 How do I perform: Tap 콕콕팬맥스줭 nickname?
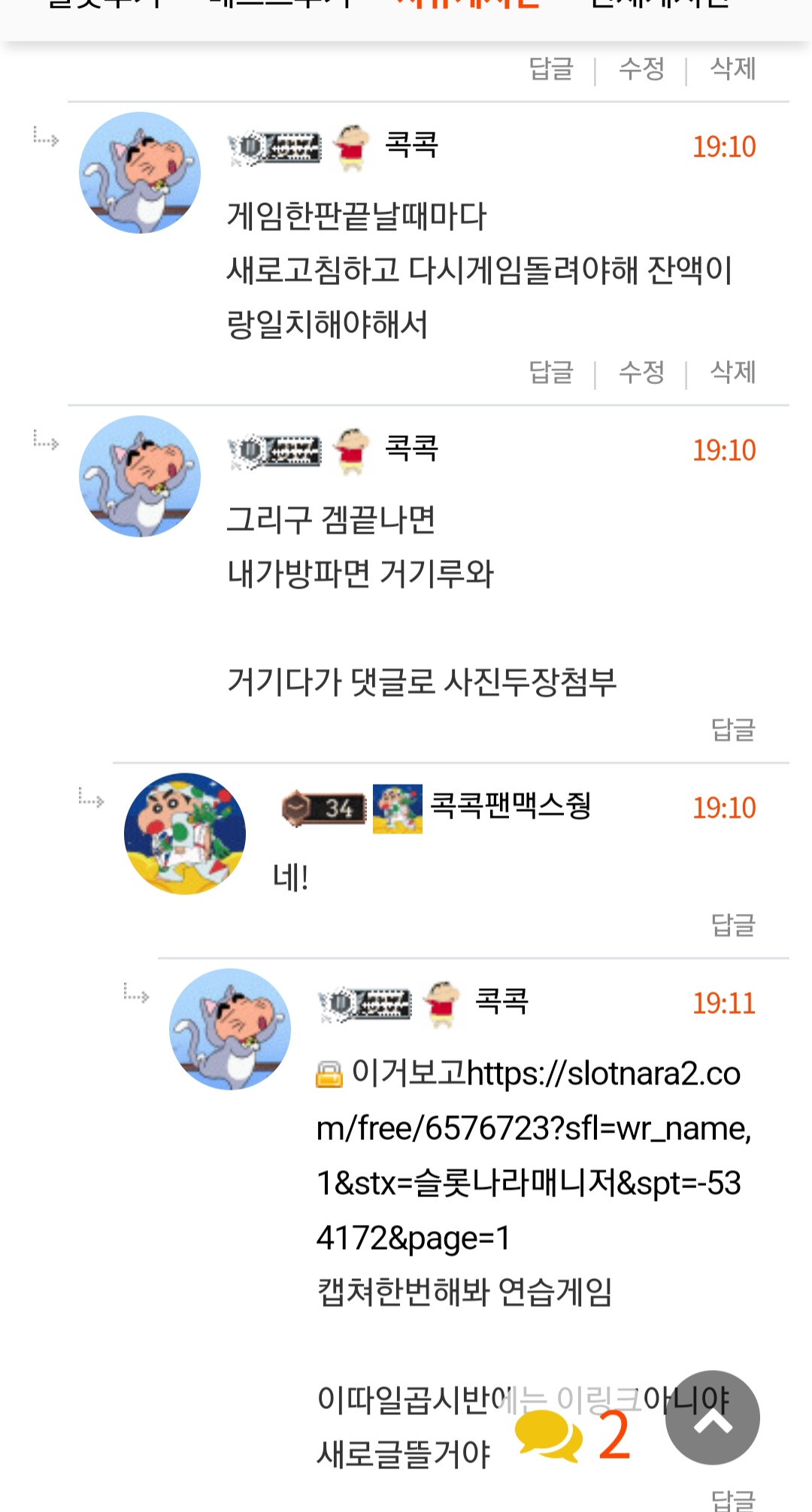(x=511, y=806)
